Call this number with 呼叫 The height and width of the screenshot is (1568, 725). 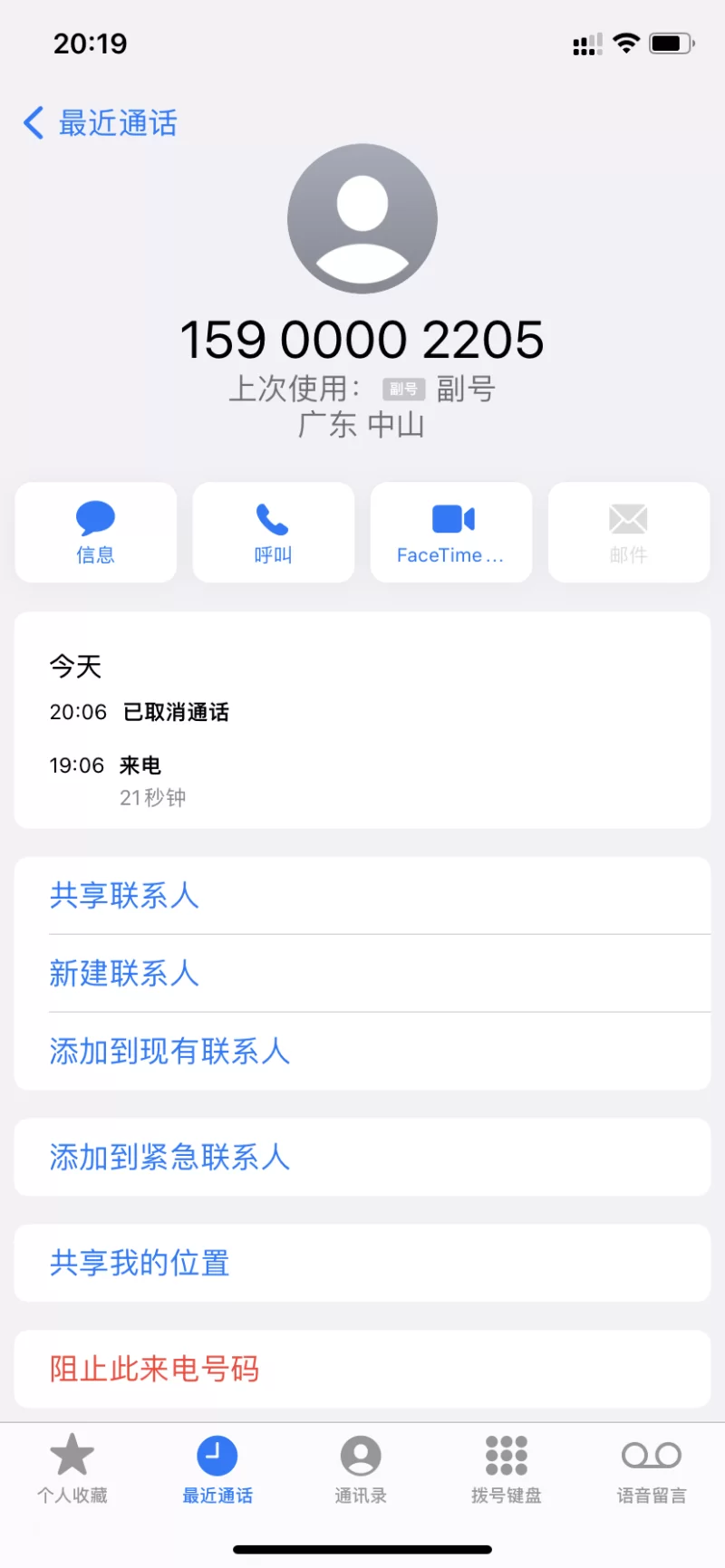pos(273,532)
